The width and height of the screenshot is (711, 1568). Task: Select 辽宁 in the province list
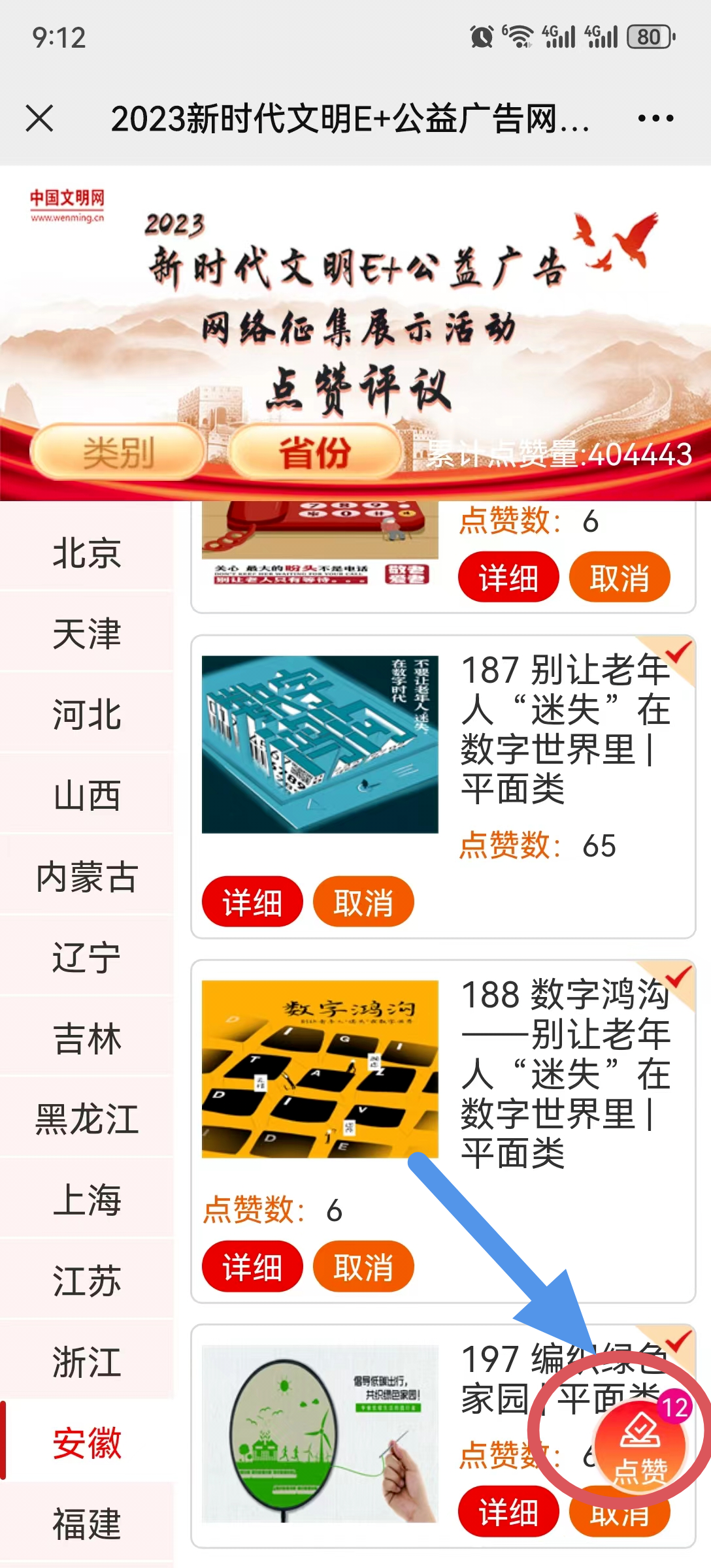click(87, 957)
